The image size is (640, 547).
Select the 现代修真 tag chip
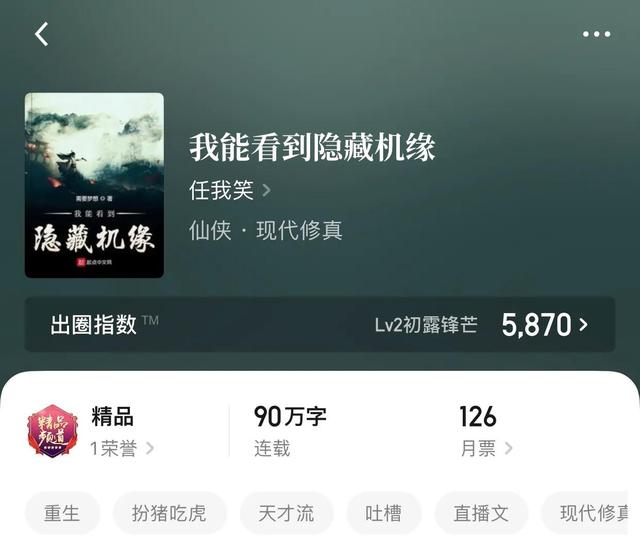pyautogui.click(x=593, y=513)
